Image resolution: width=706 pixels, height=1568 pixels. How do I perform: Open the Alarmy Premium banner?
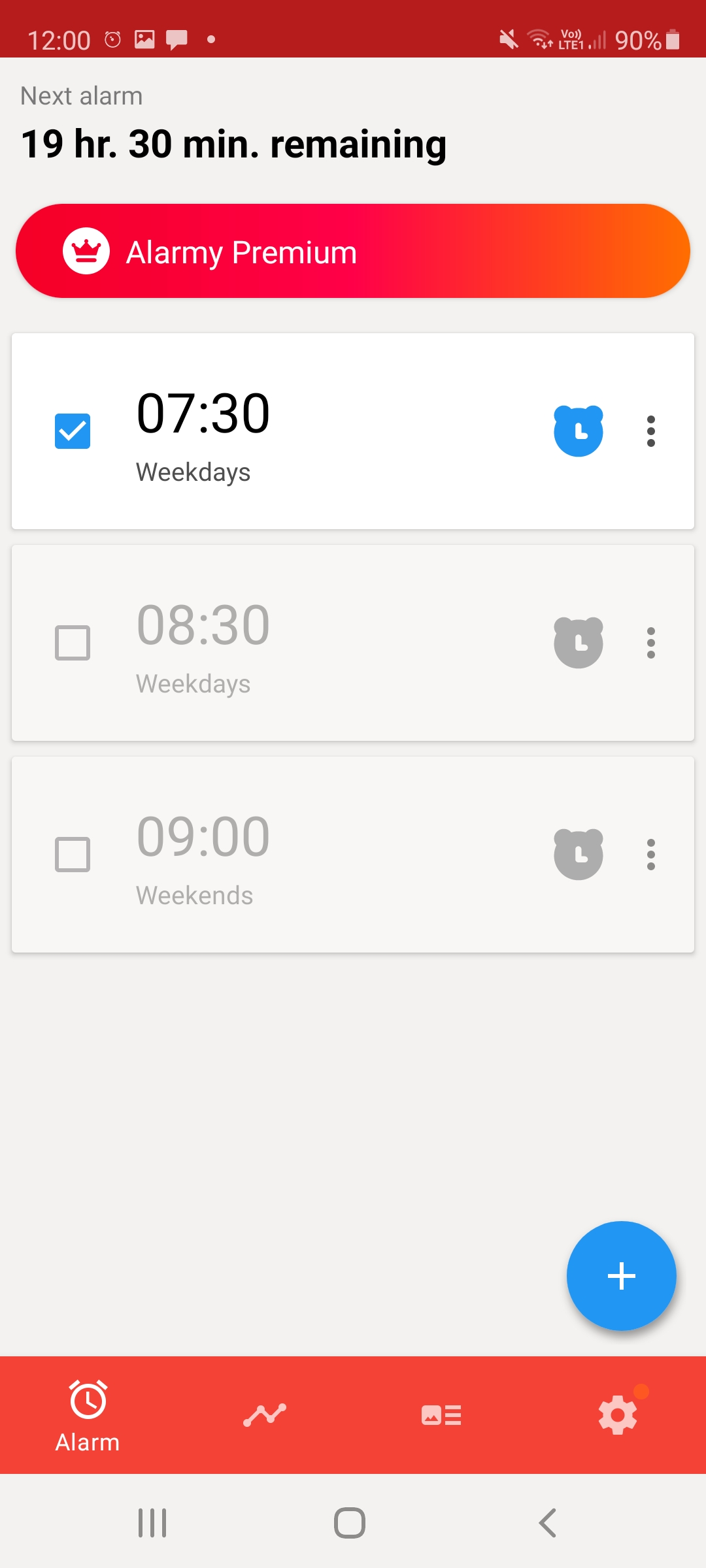pyautogui.click(x=353, y=251)
